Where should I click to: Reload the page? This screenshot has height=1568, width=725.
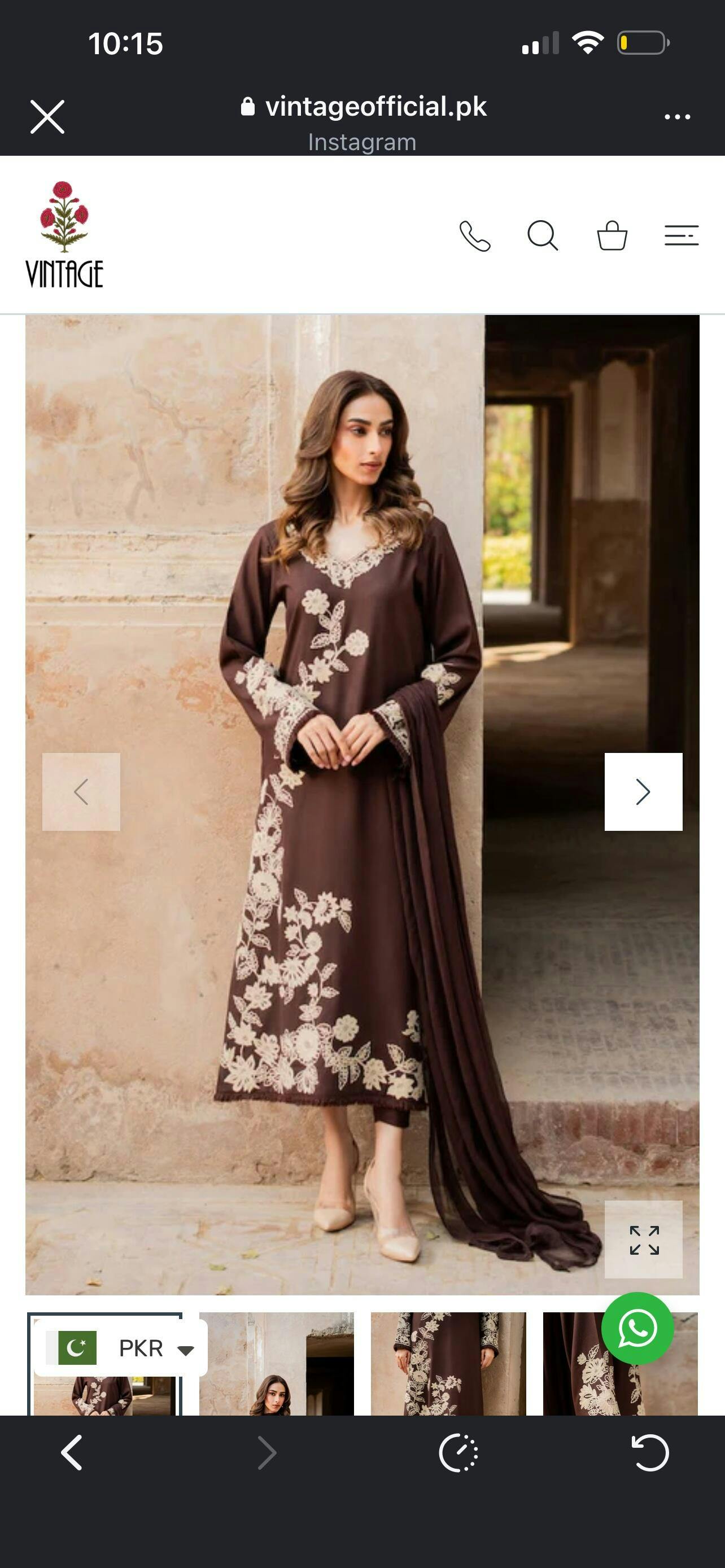[649, 1453]
